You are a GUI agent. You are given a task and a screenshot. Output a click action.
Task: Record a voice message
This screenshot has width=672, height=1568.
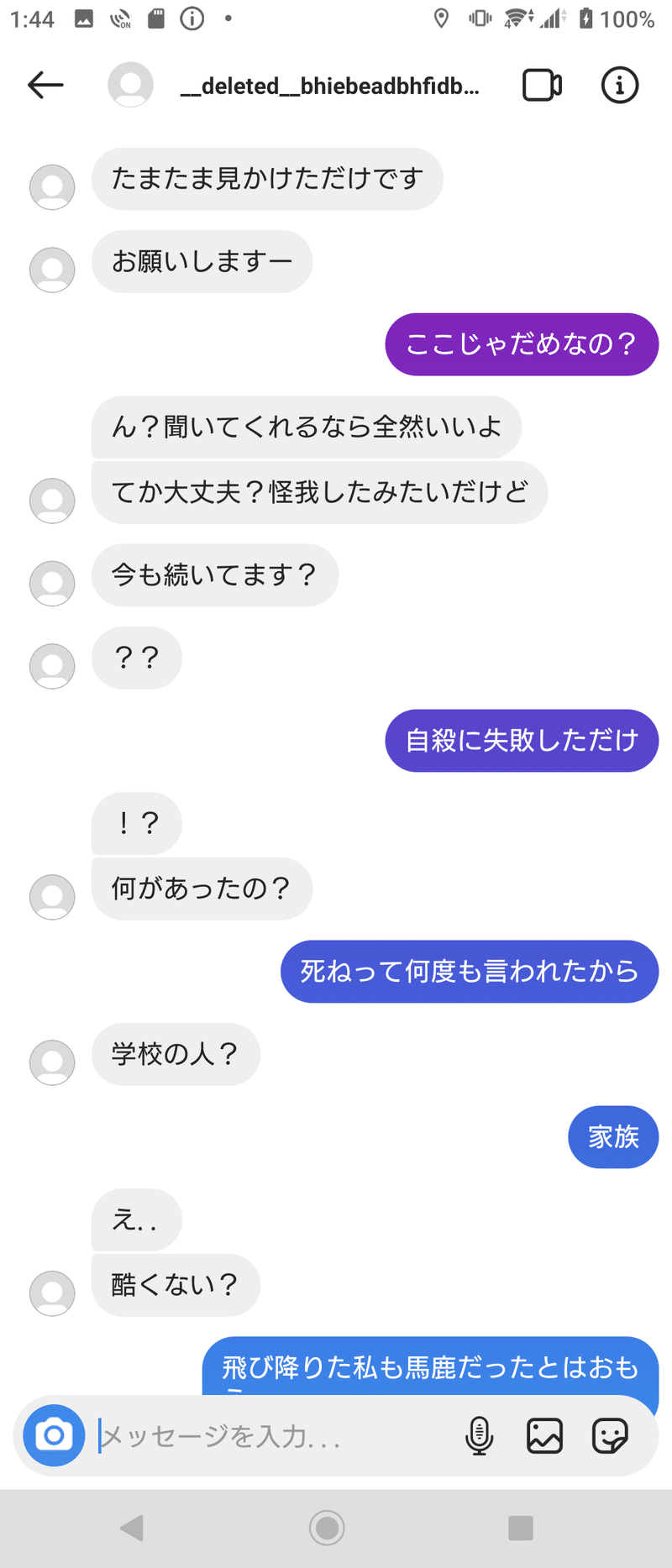tap(479, 1435)
